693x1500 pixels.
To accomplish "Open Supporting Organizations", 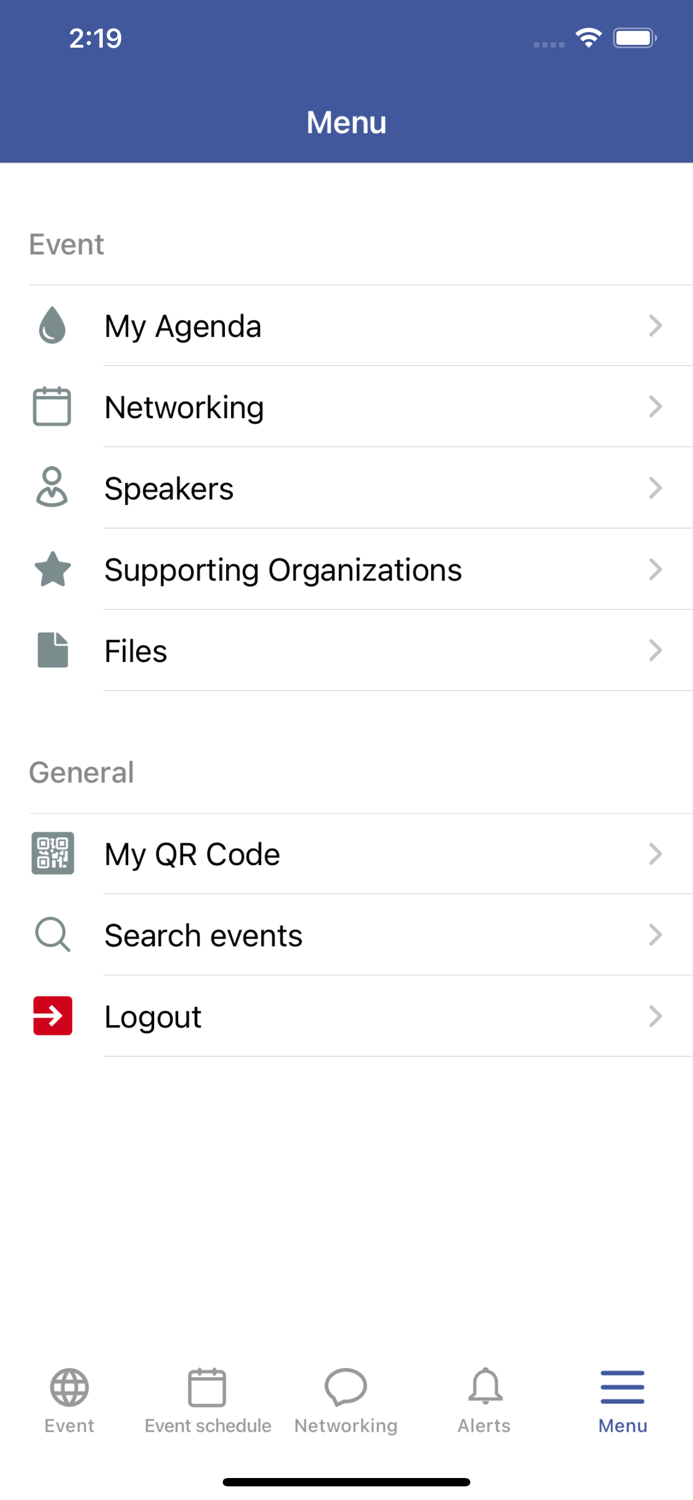I will pos(346,569).
